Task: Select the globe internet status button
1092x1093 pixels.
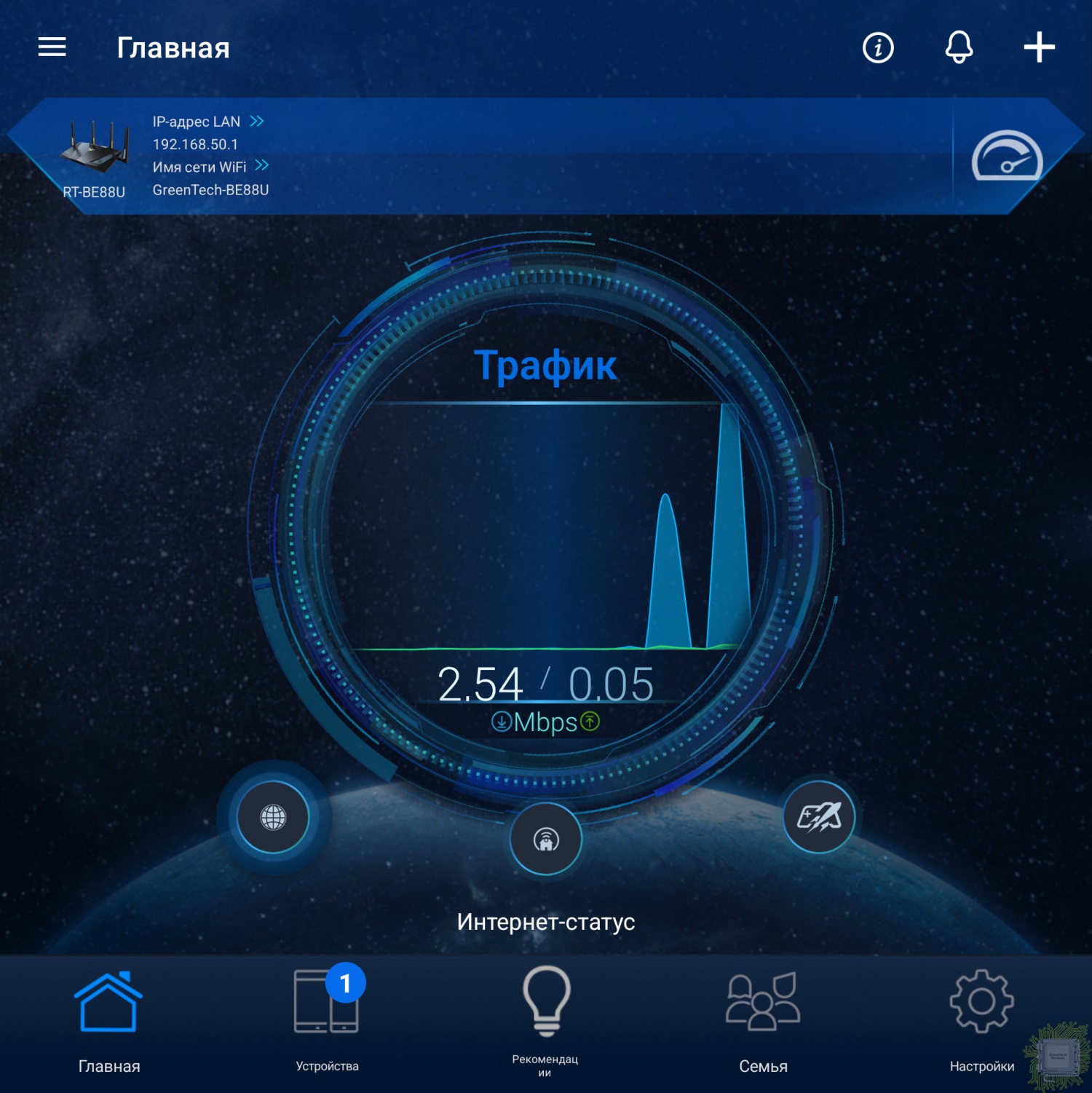Action: pos(273,817)
